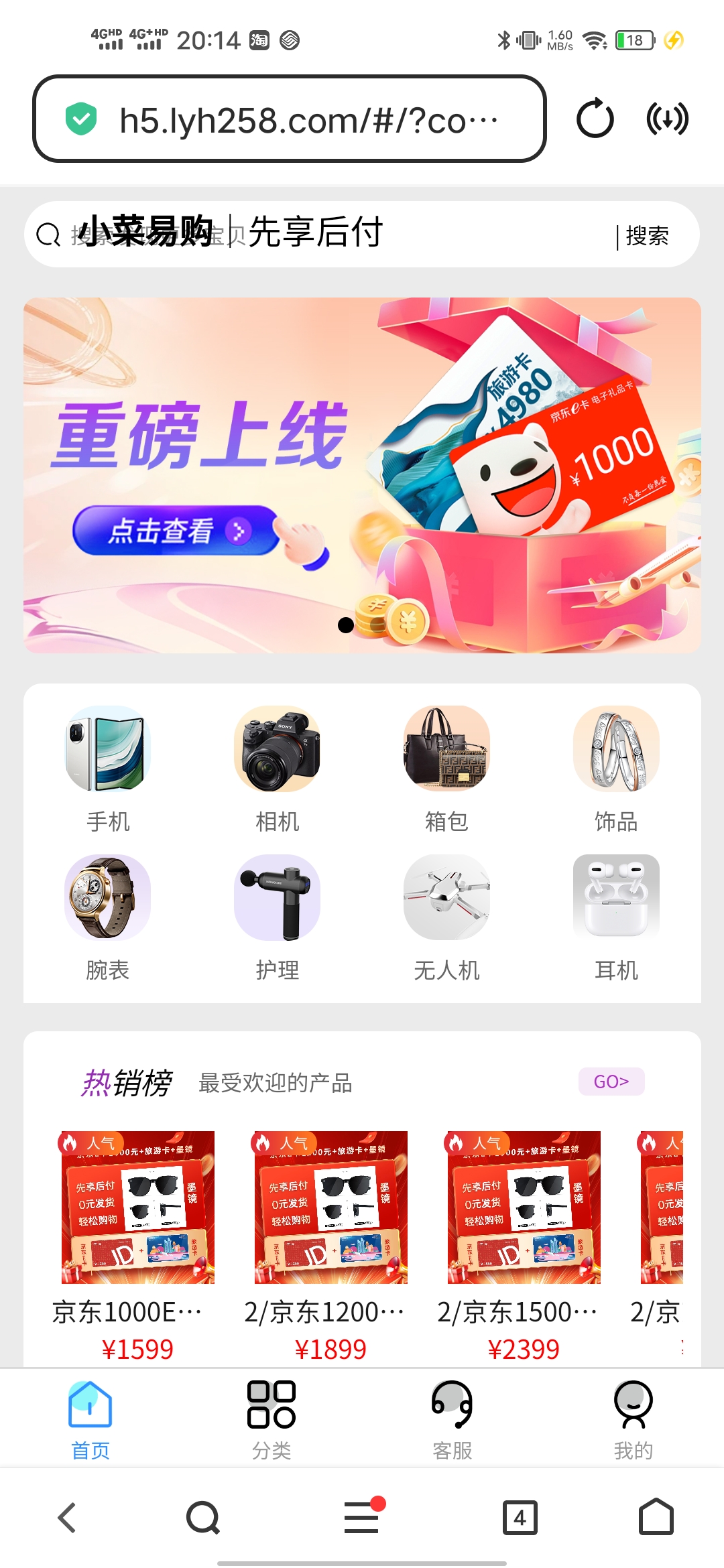724x1568 pixels.
Task: Open the 耳机 category
Action: (616, 917)
